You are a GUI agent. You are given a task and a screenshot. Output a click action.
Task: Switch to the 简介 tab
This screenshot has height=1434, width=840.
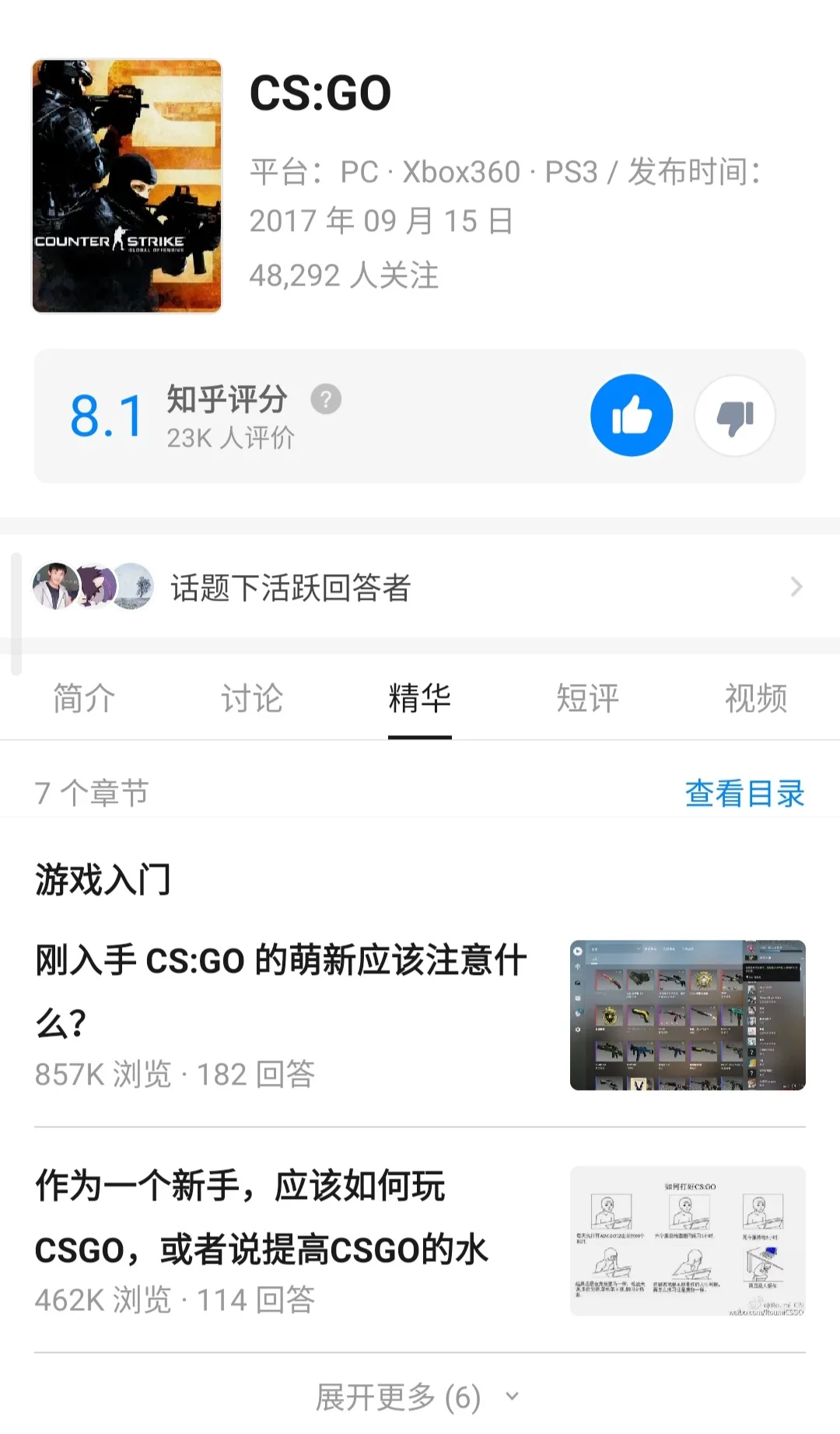point(84,698)
